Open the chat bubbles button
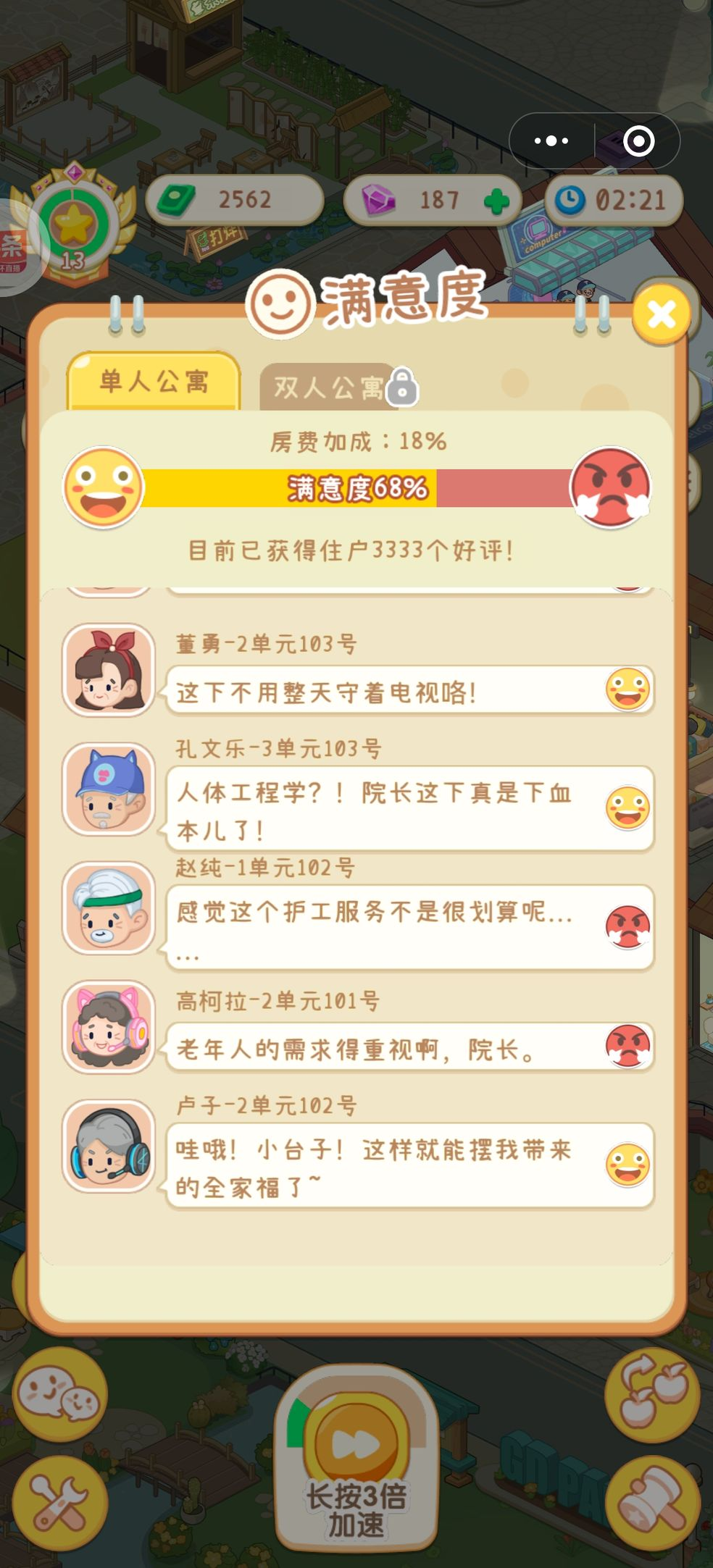This screenshot has height=1568, width=713. point(59,1393)
